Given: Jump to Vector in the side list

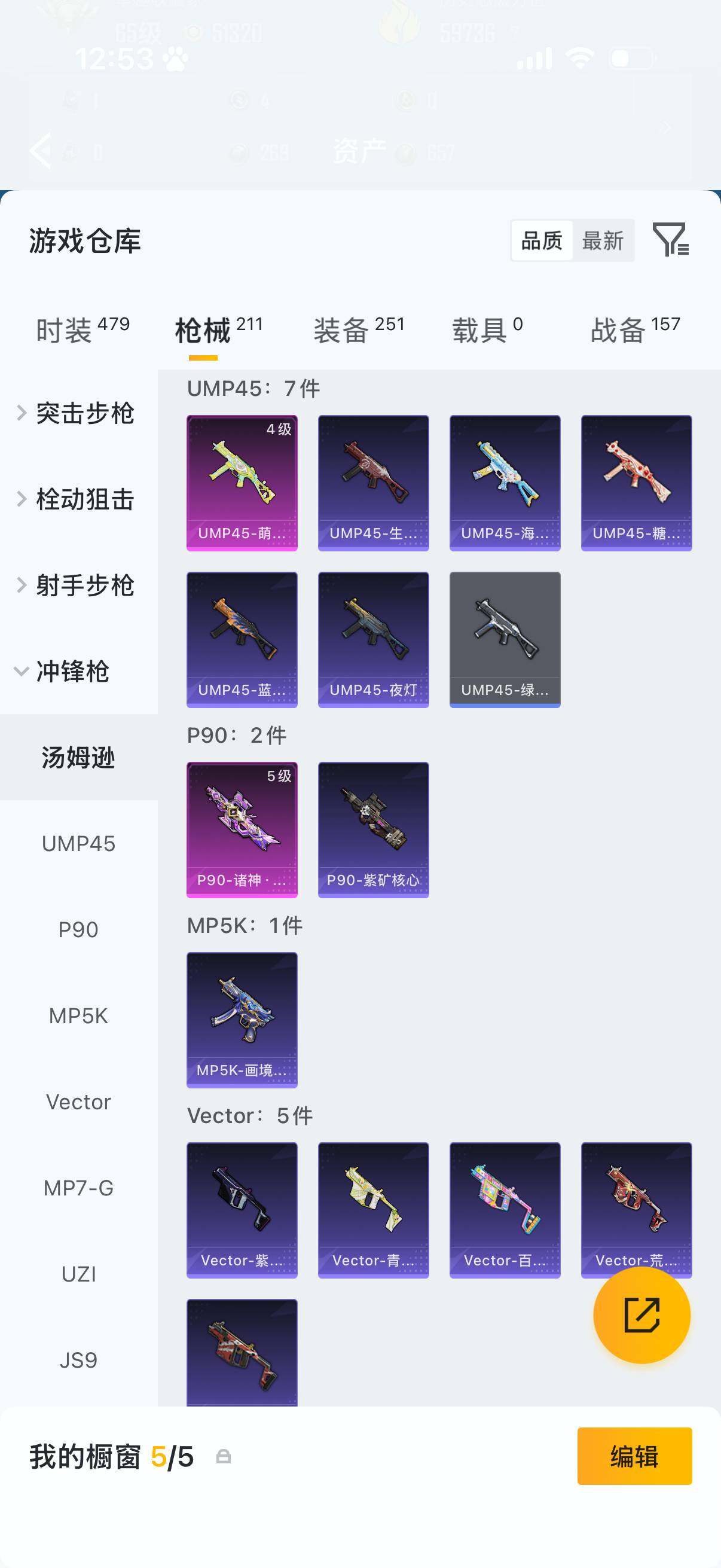Looking at the screenshot, I should coord(78,1102).
